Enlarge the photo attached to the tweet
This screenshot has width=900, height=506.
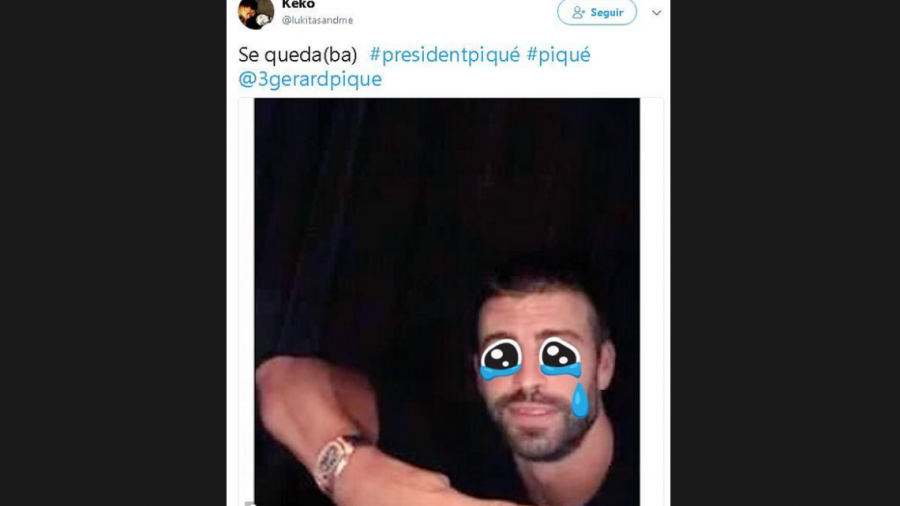[x=447, y=300]
